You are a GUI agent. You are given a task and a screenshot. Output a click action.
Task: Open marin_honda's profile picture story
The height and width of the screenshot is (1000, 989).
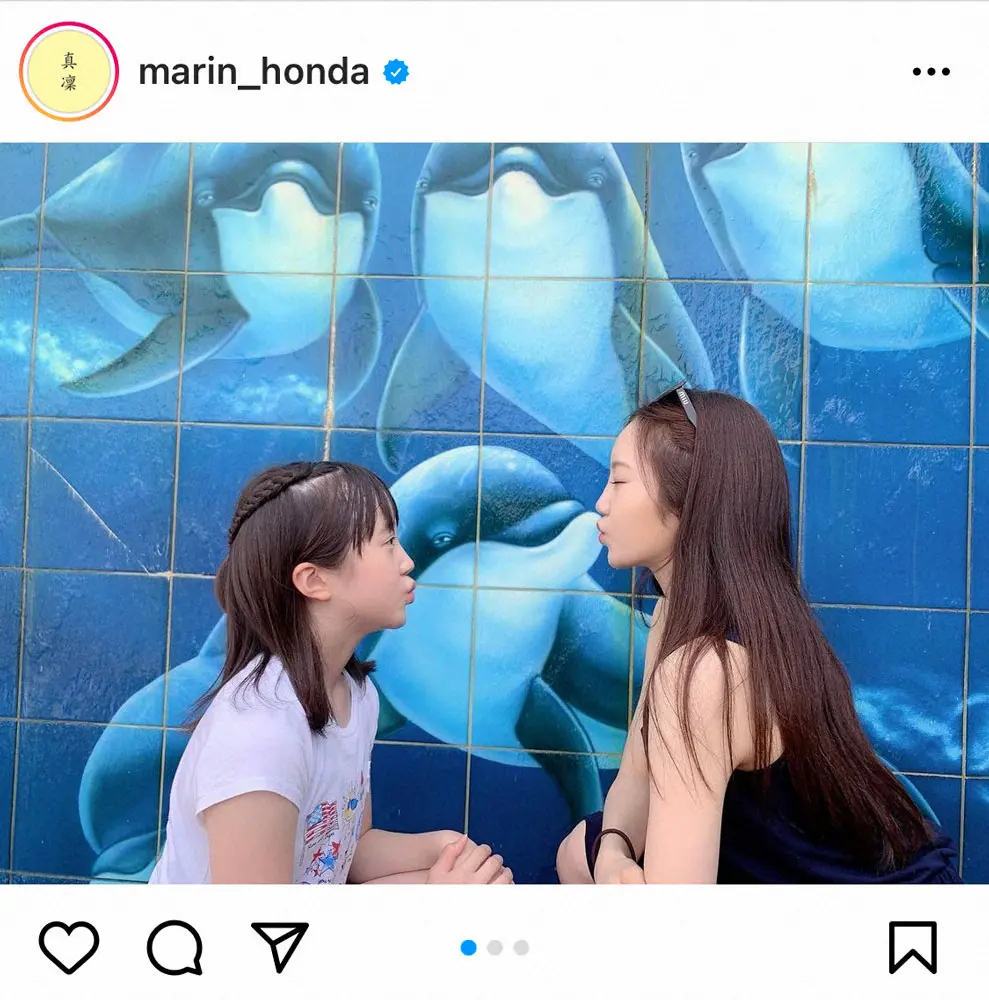[x=68, y=72]
